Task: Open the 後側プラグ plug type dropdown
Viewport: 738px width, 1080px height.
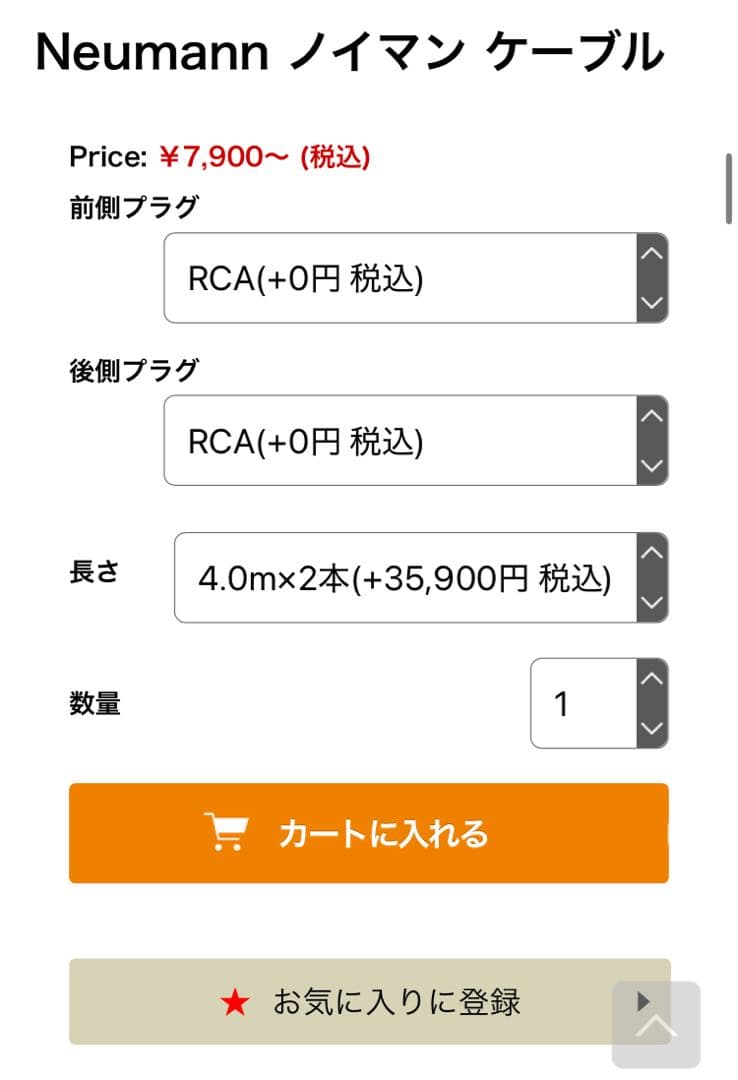Action: [x=400, y=440]
